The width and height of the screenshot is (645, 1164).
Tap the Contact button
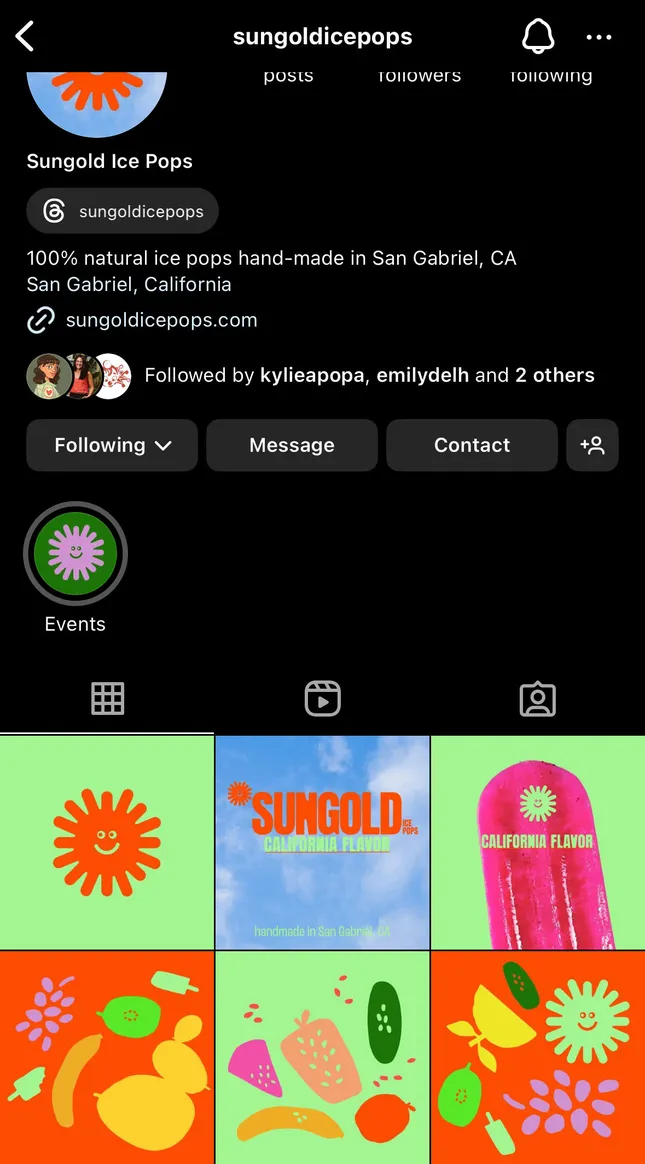pyautogui.click(x=471, y=445)
